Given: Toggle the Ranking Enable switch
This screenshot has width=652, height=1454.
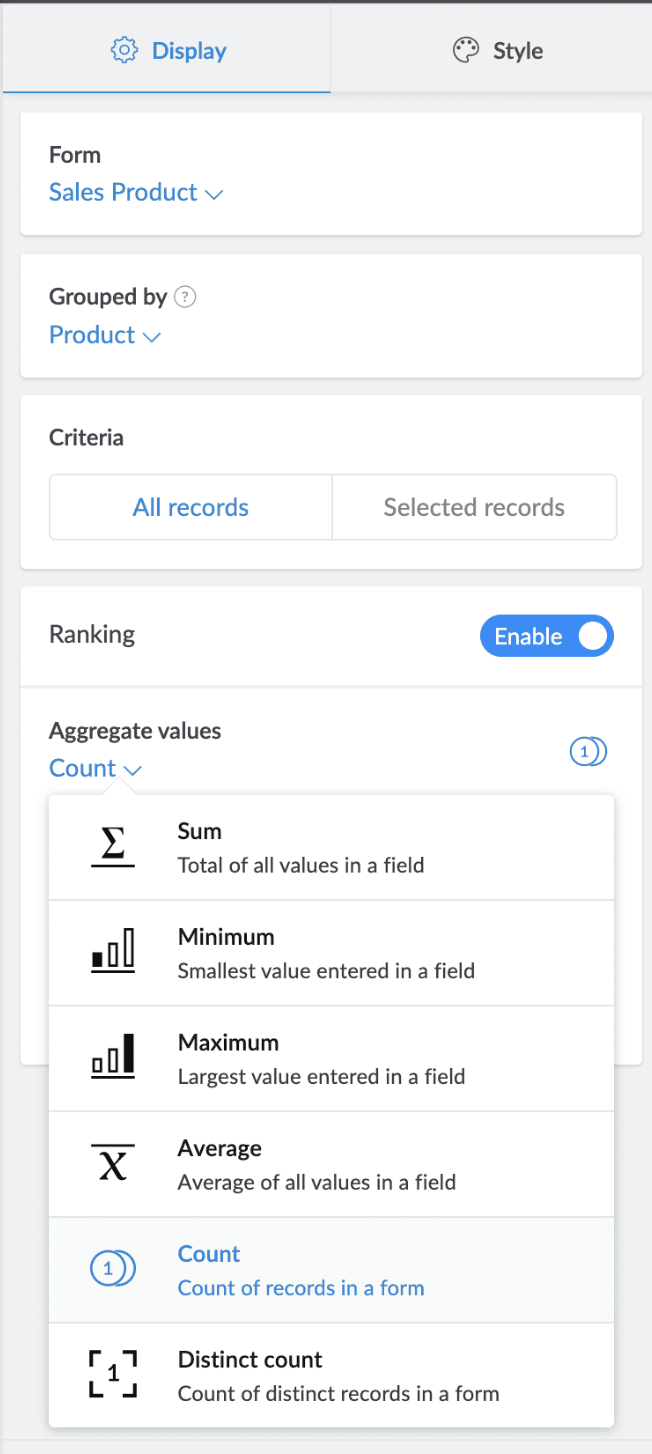Looking at the screenshot, I should point(546,636).
